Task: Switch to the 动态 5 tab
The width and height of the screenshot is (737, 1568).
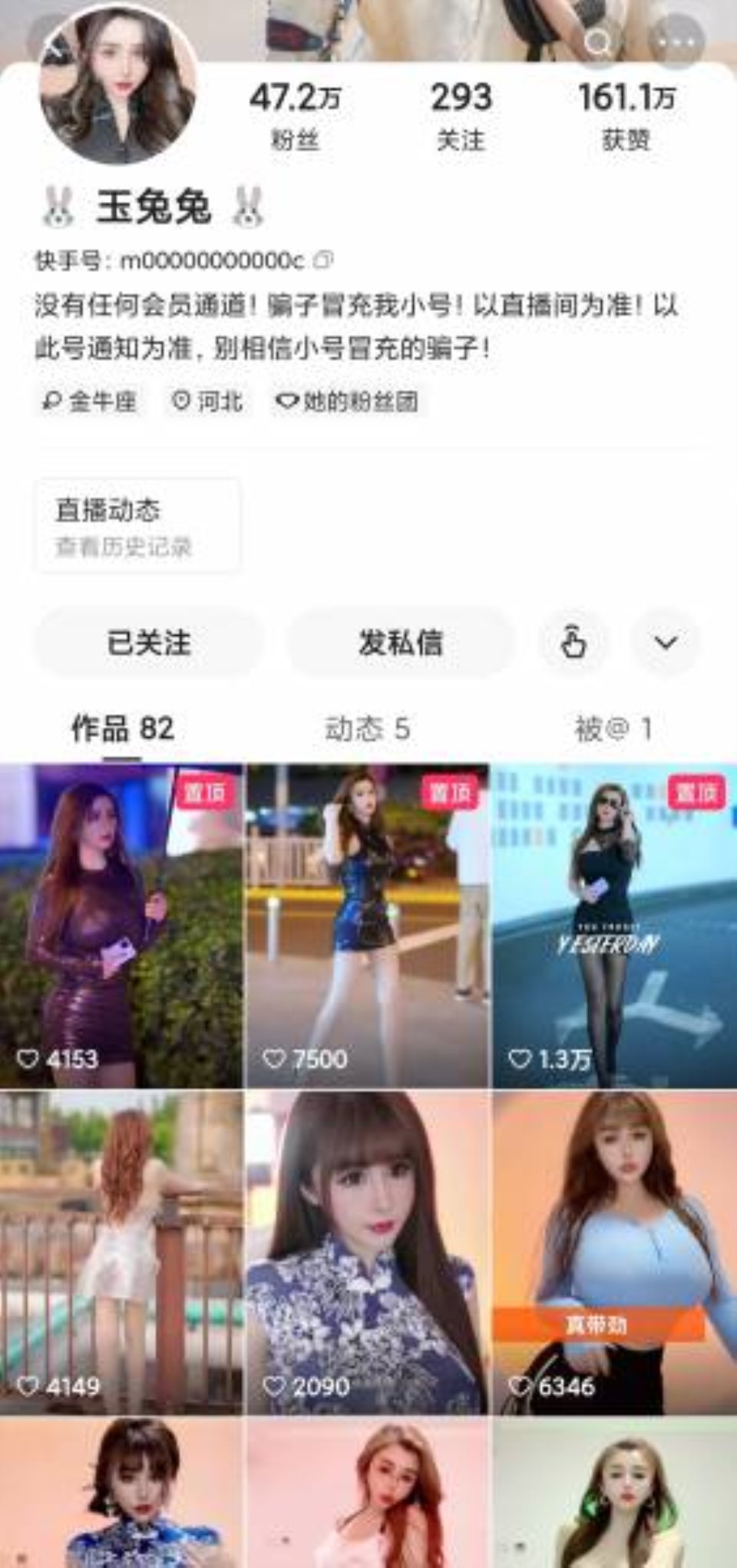Action: (x=367, y=728)
